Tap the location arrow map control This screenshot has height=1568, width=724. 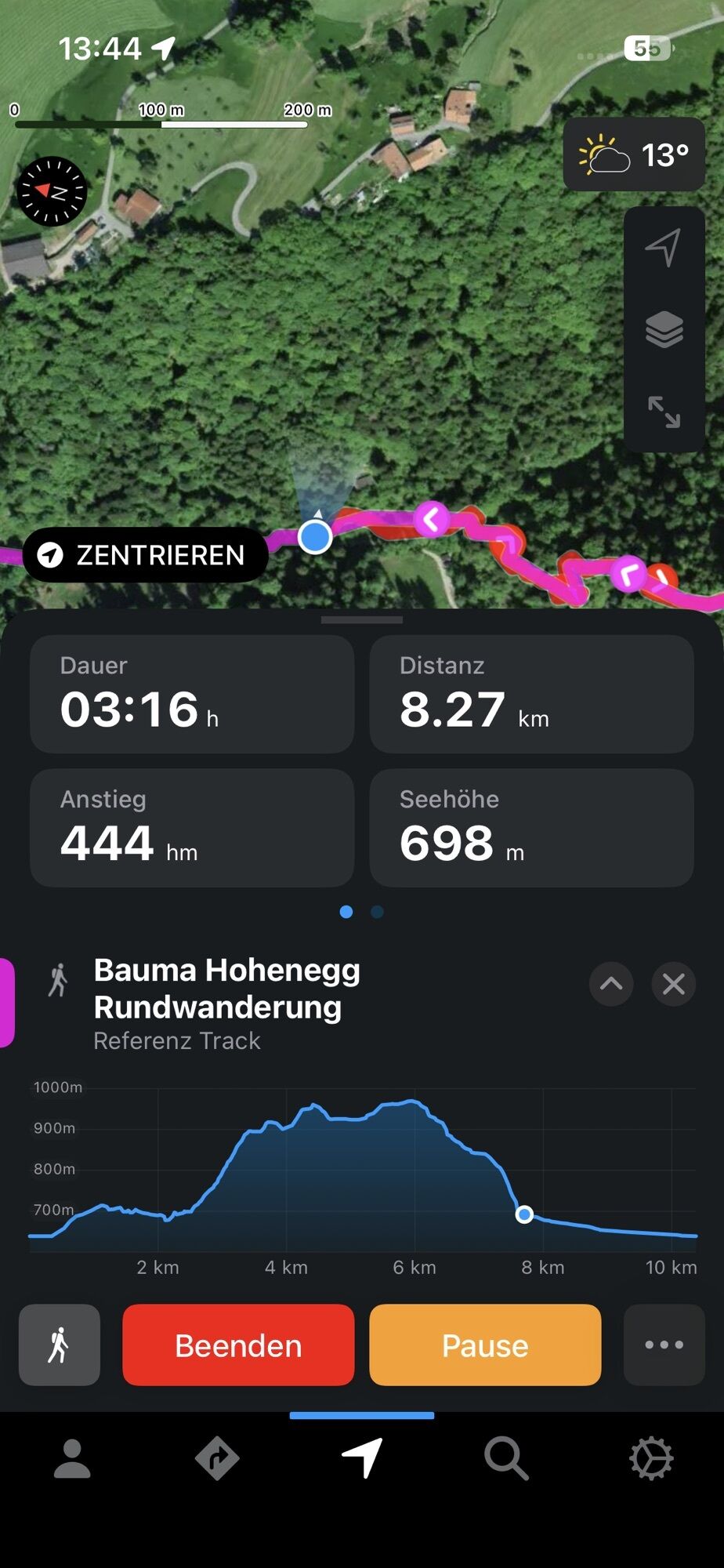[x=663, y=248]
